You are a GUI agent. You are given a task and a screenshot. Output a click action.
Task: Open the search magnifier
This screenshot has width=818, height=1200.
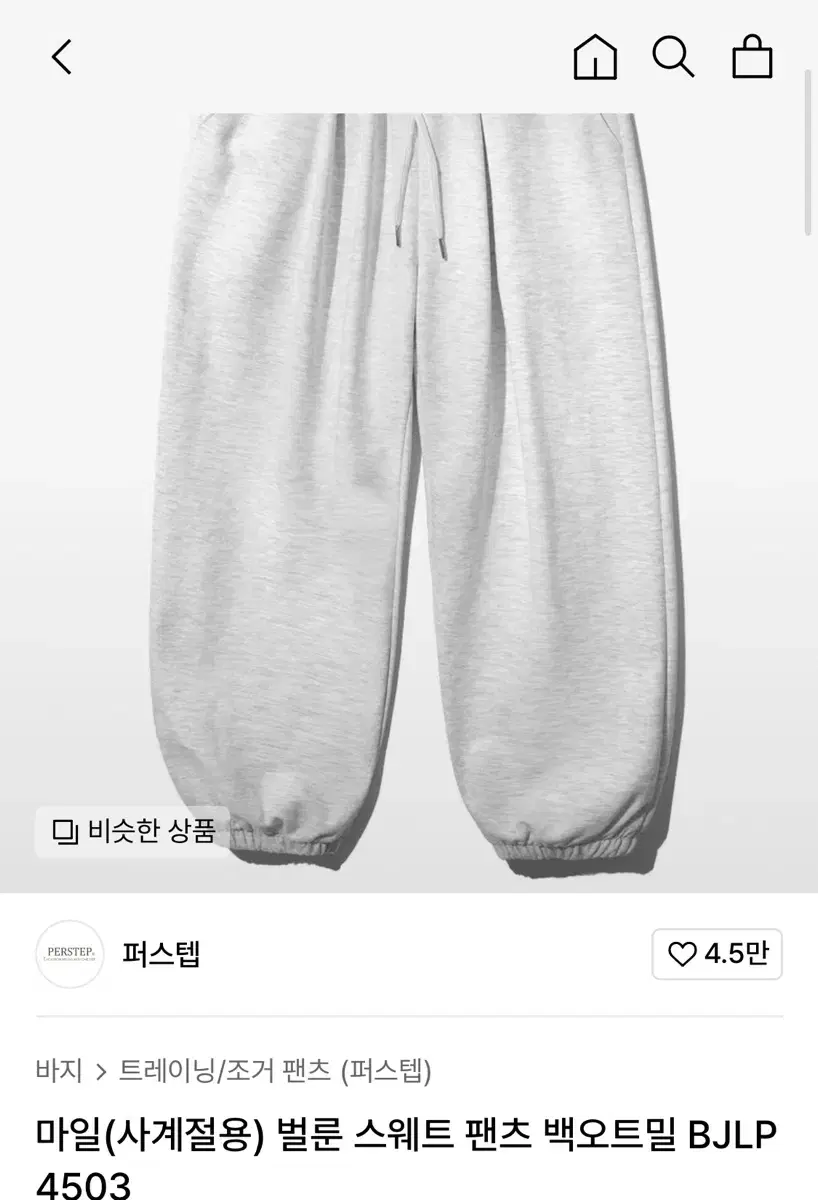pos(673,57)
